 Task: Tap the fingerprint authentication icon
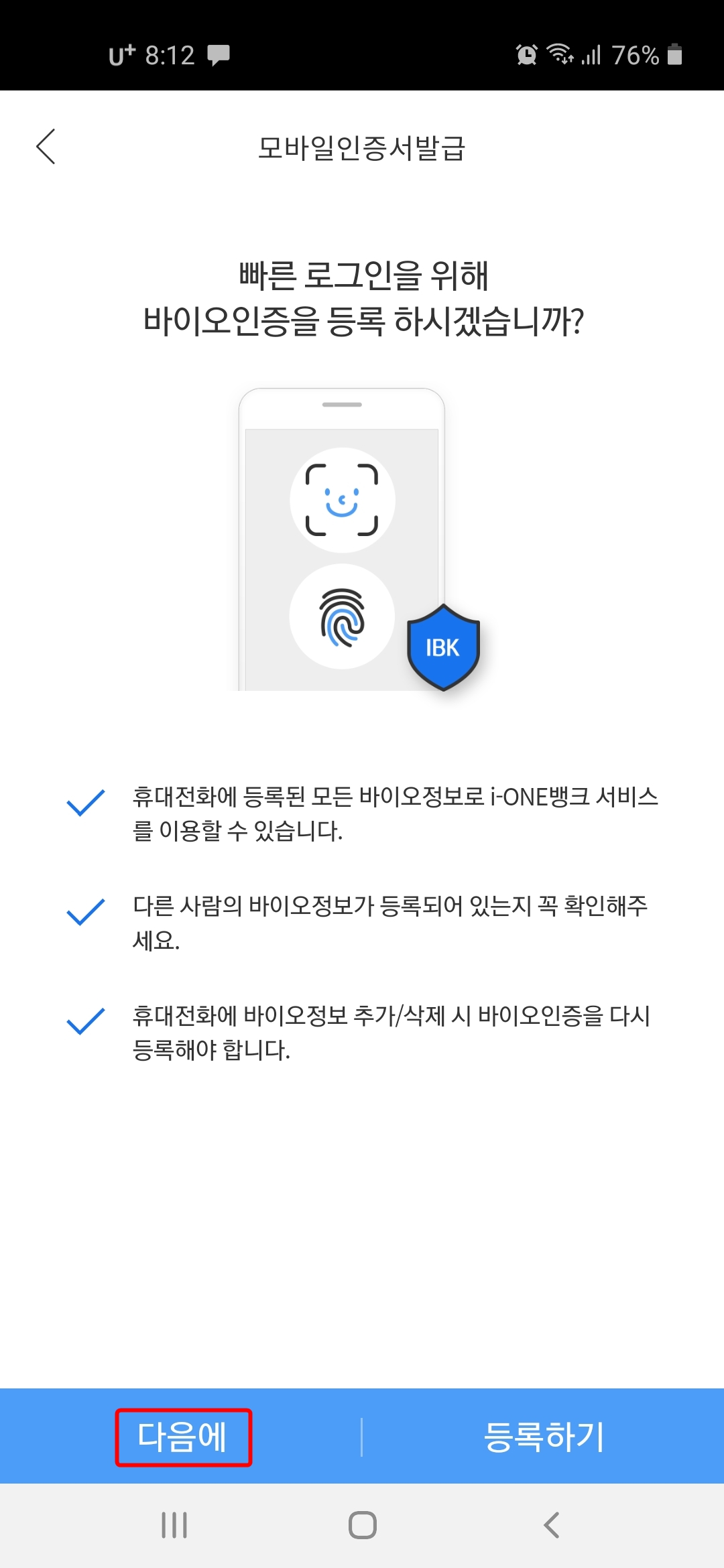[342, 616]
